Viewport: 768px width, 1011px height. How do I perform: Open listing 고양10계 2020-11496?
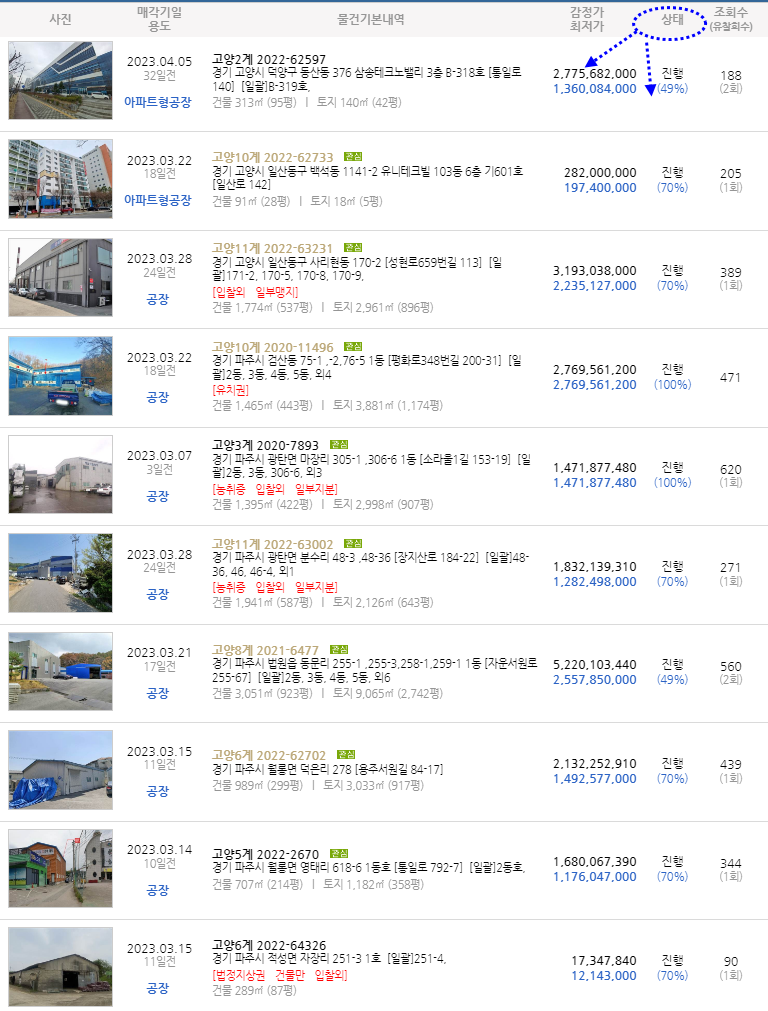click(272, 347)
